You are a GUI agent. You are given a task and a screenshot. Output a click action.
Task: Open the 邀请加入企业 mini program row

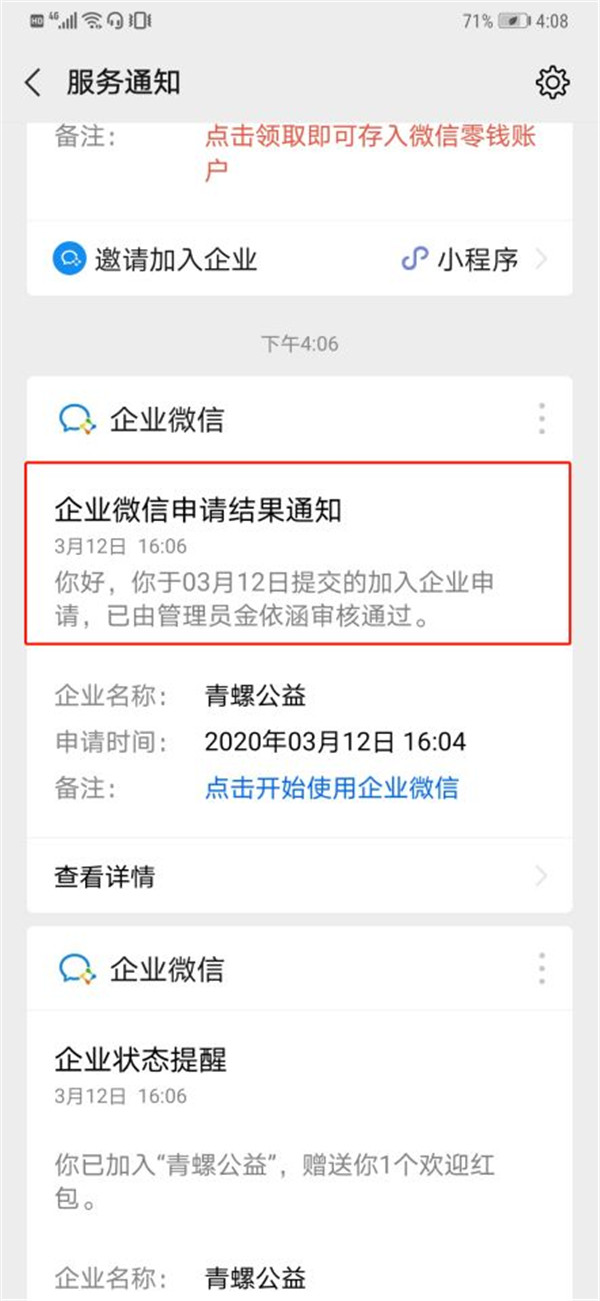tap(299, 261)
